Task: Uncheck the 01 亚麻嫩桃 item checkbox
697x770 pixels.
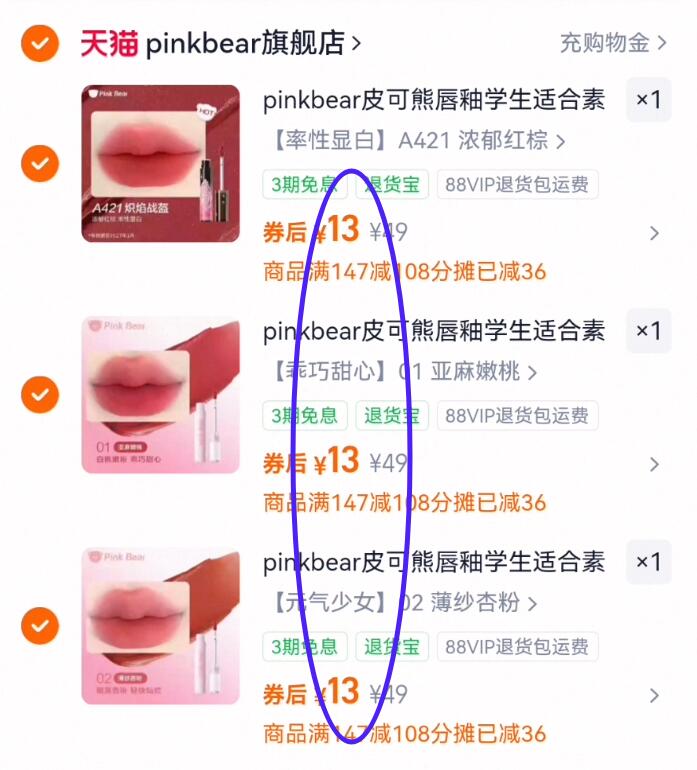Action: pos(40,394)
